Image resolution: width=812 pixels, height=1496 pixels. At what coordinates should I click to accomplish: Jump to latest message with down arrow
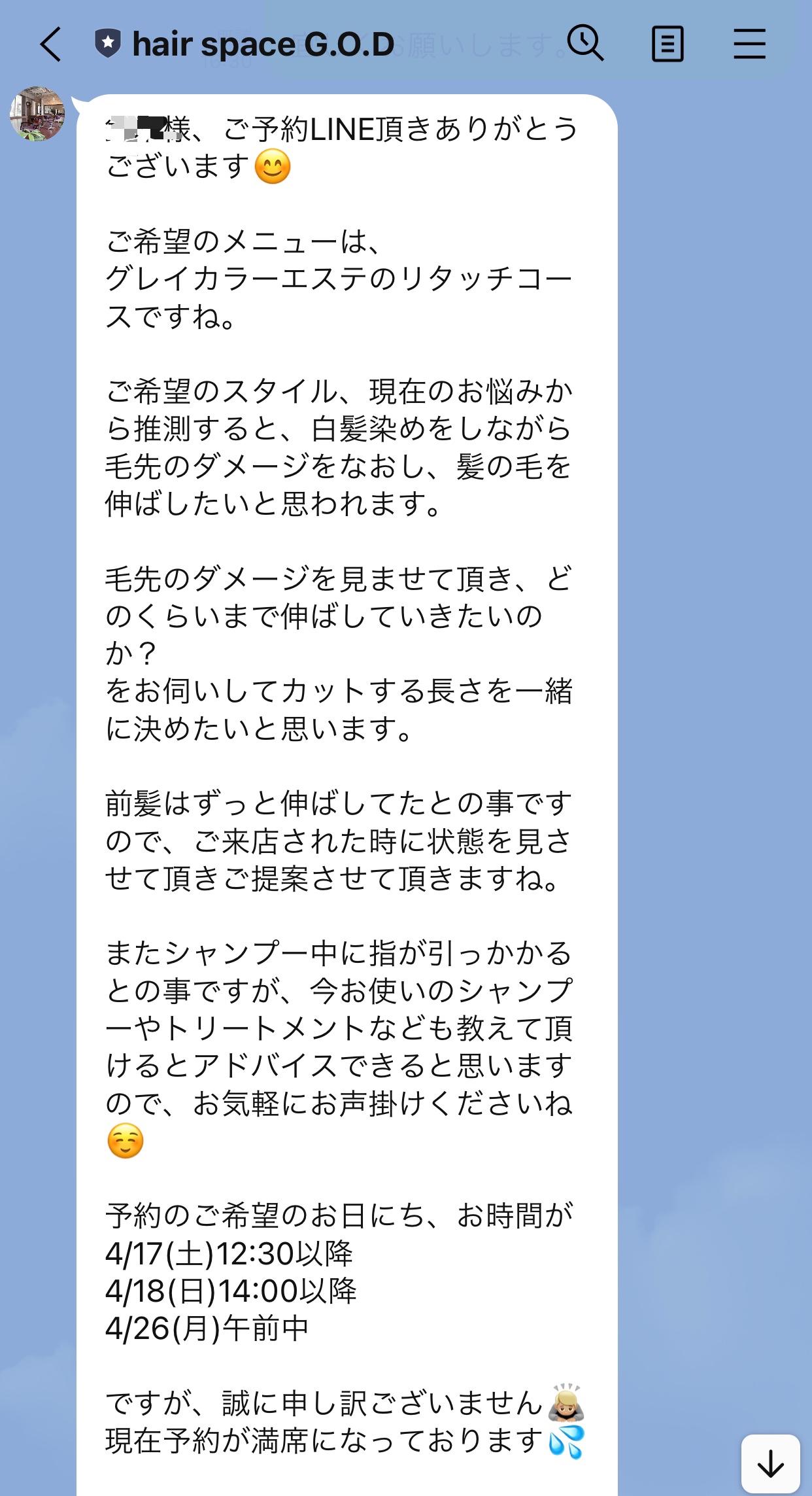(770, 1463)
